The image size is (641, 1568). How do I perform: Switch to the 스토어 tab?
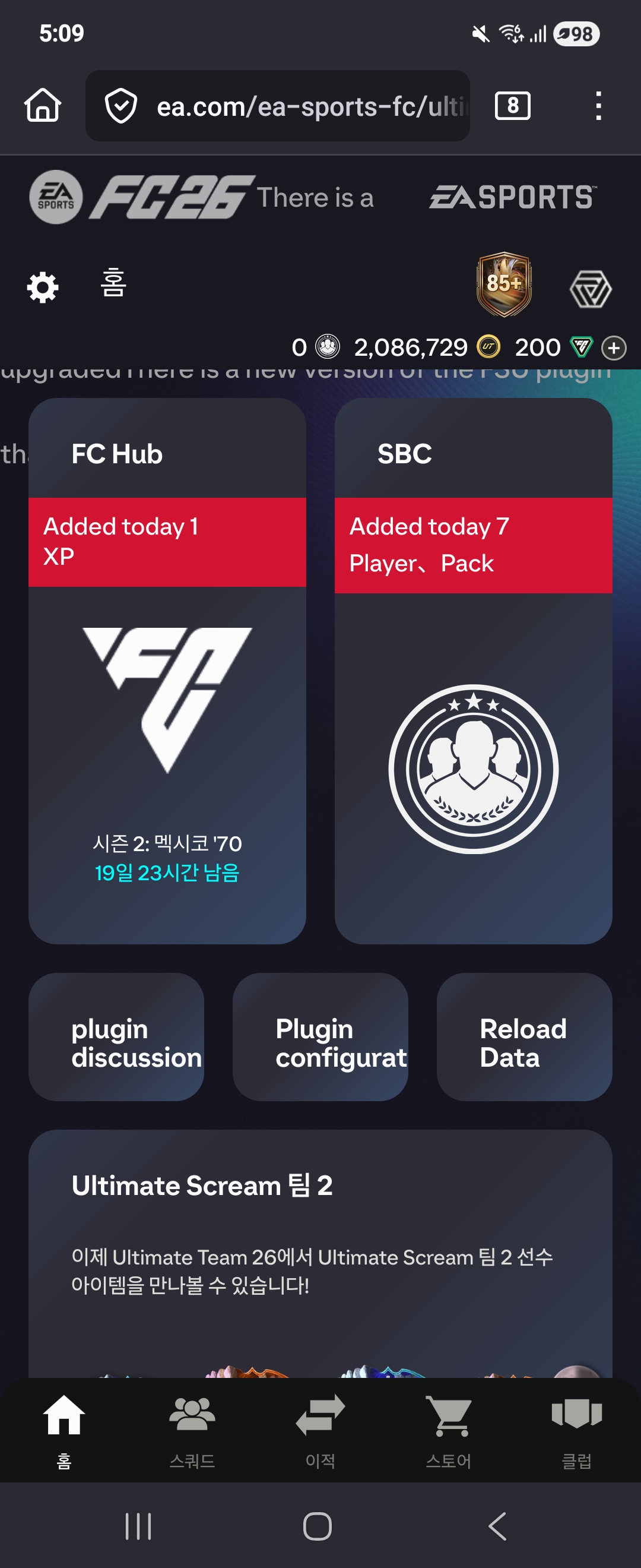(448, 1430)
